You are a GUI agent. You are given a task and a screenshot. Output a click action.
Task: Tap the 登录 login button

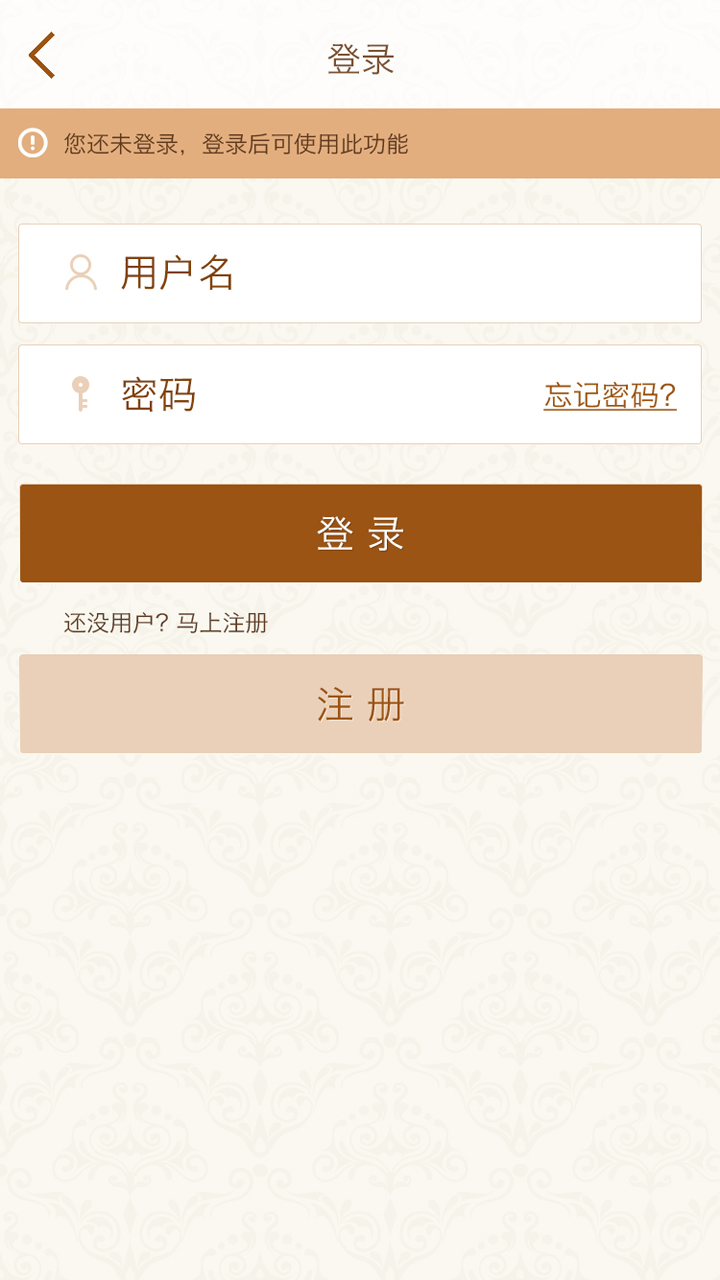360,533
